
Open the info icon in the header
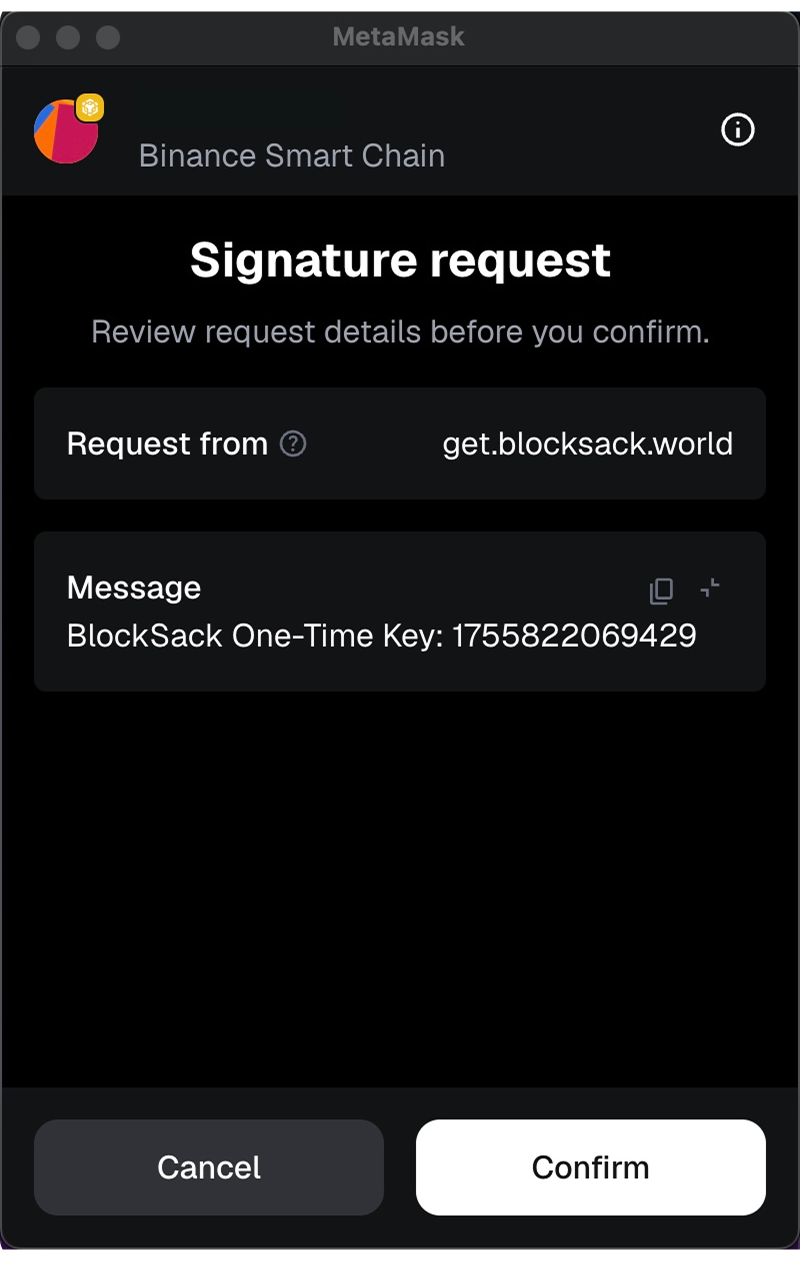738,130
